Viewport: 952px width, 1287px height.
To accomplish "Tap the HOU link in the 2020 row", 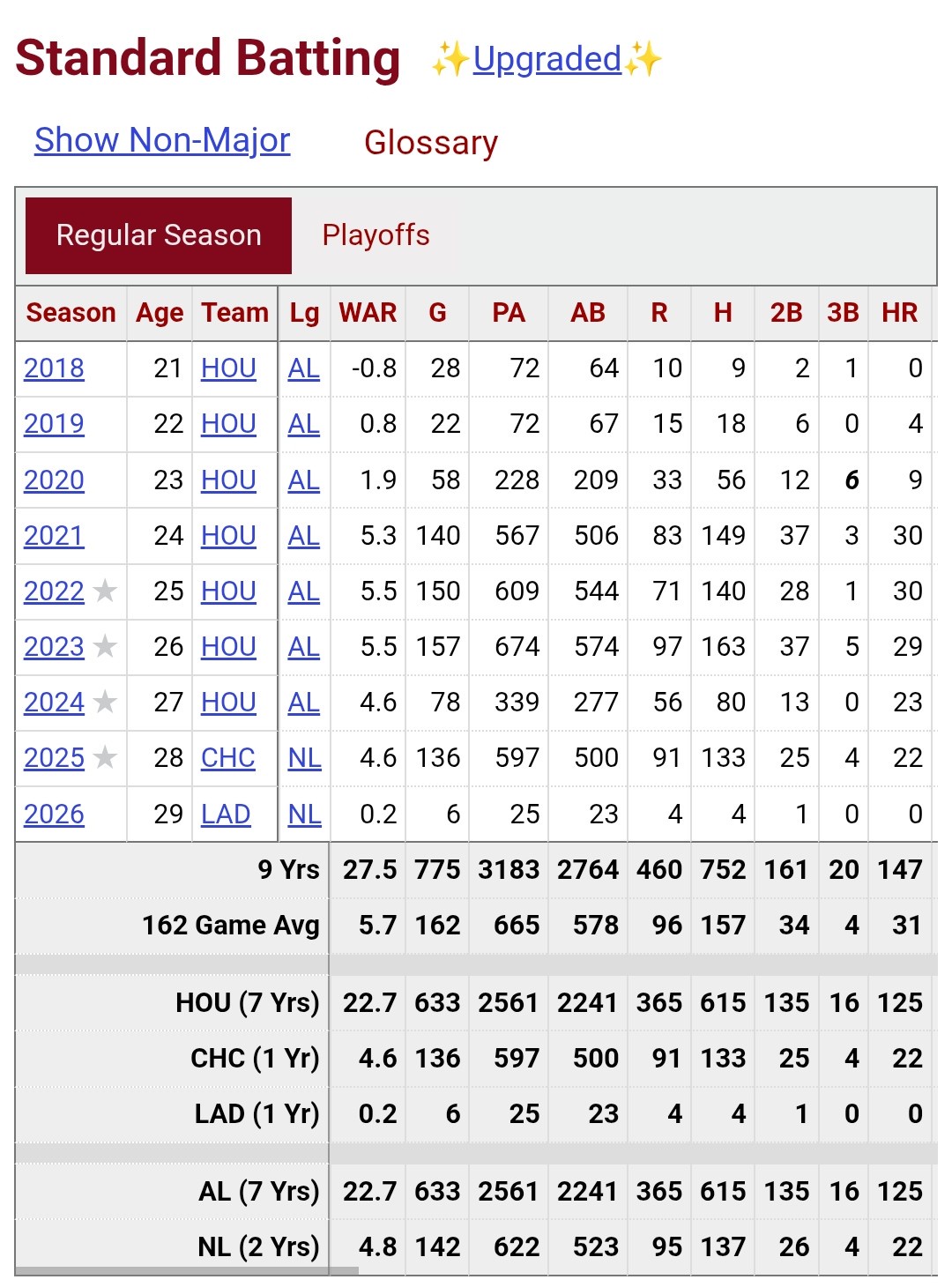I will (x=228, y=480).
